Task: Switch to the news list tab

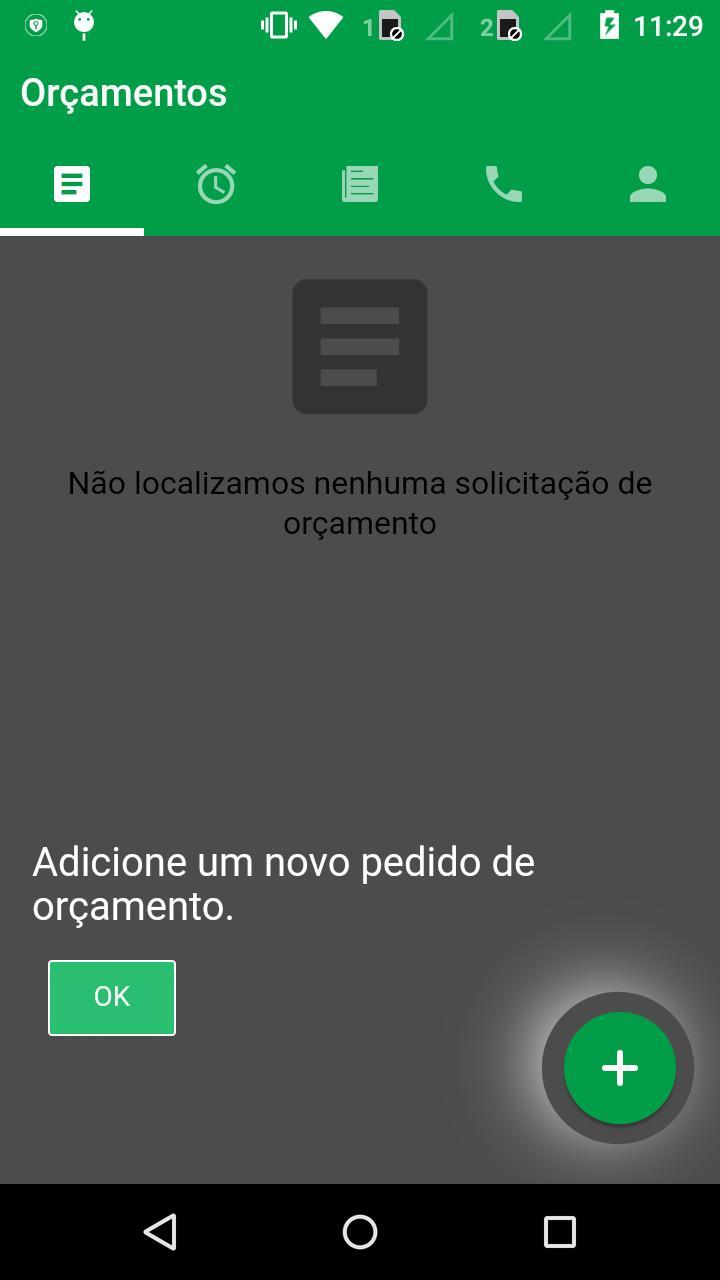Action: click(360, 185)
